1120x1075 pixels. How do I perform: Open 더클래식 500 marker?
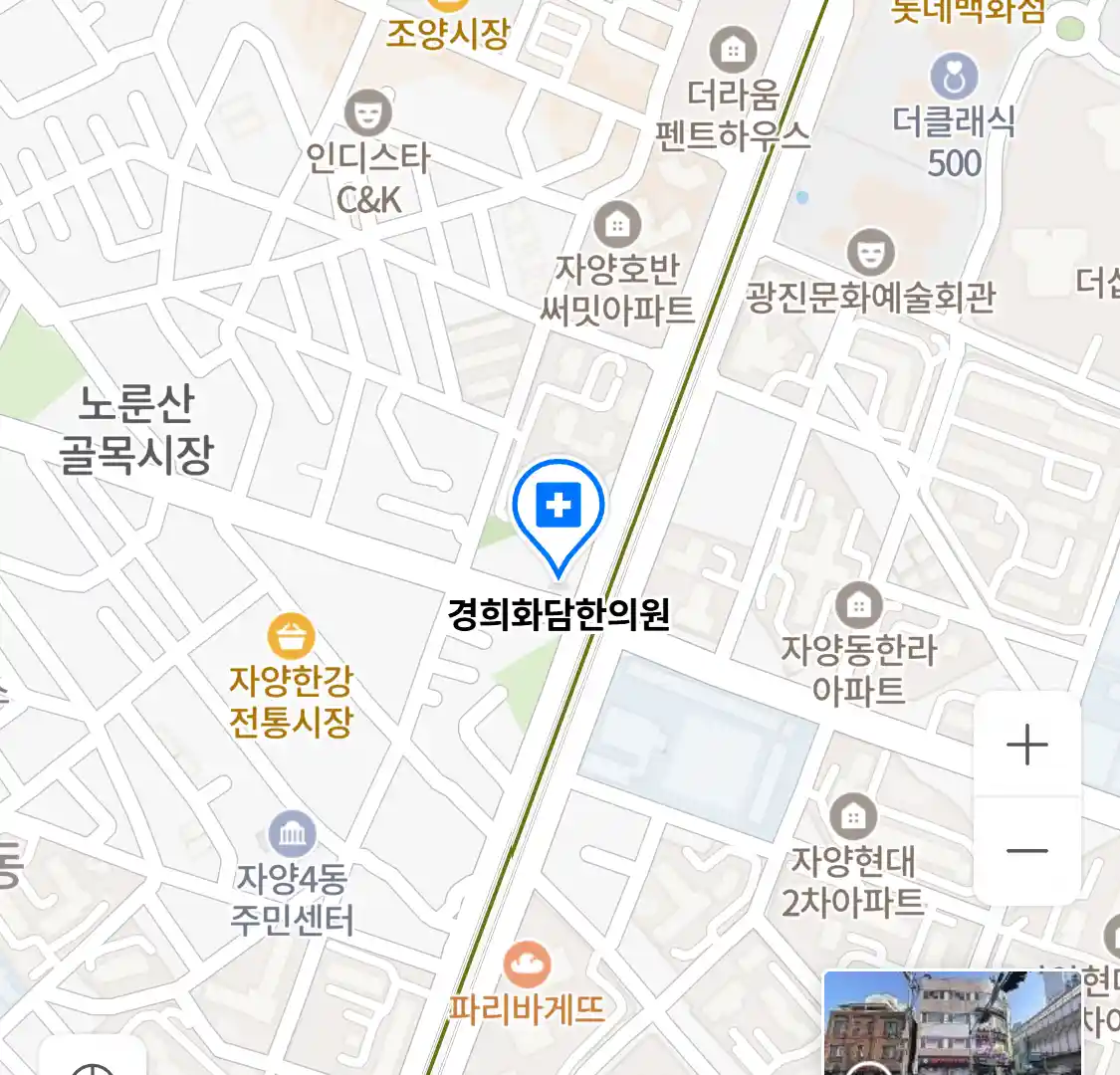[x=954, y=78]
